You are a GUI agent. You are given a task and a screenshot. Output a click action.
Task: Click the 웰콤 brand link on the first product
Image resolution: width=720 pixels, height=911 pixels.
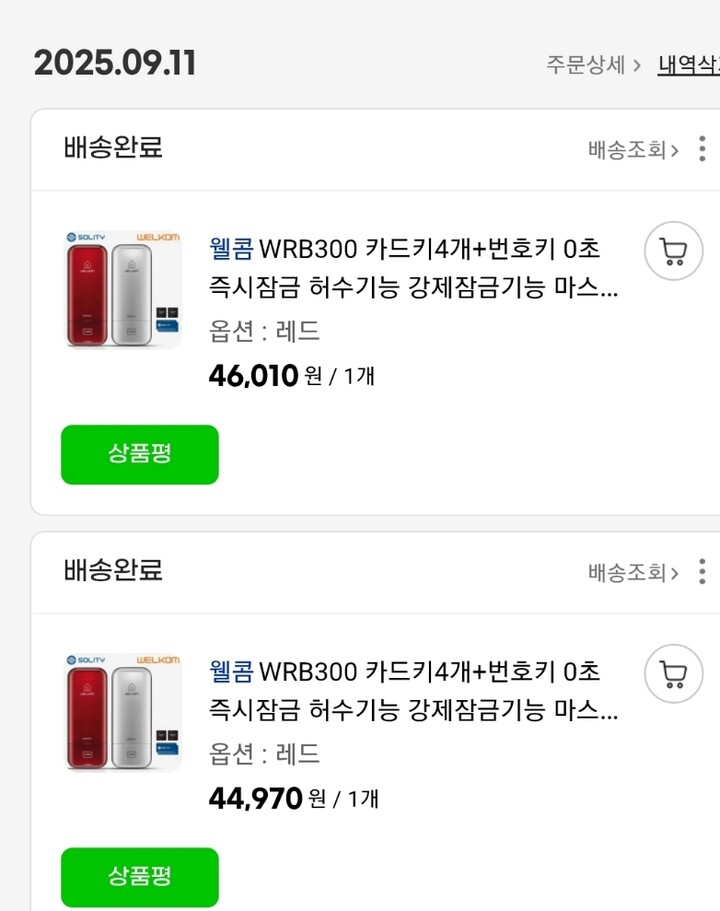pyautogui.click(x=231, y=250)
